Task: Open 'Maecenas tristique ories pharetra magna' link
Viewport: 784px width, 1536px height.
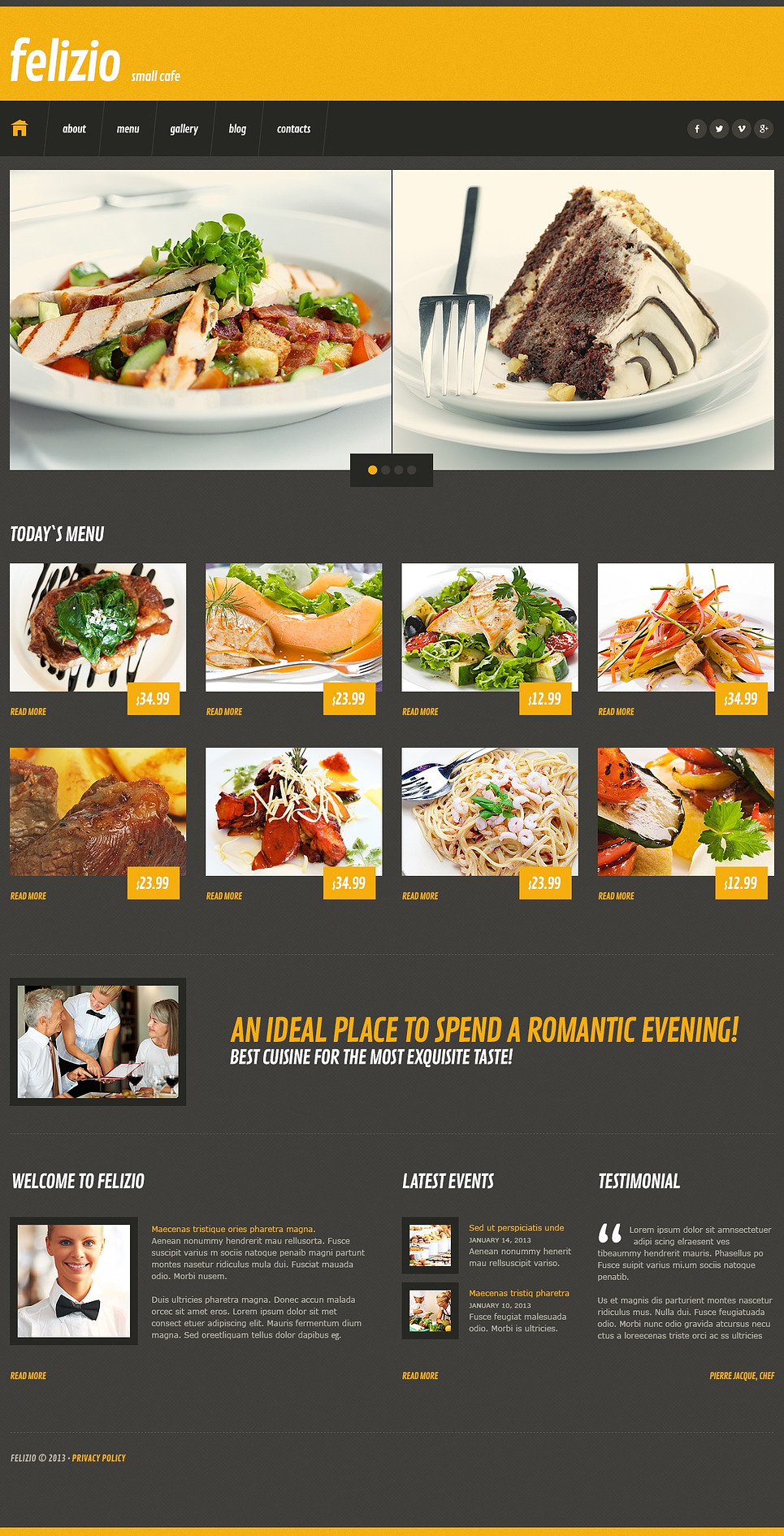Action: pyautogui.click(x=233, y=1229)
